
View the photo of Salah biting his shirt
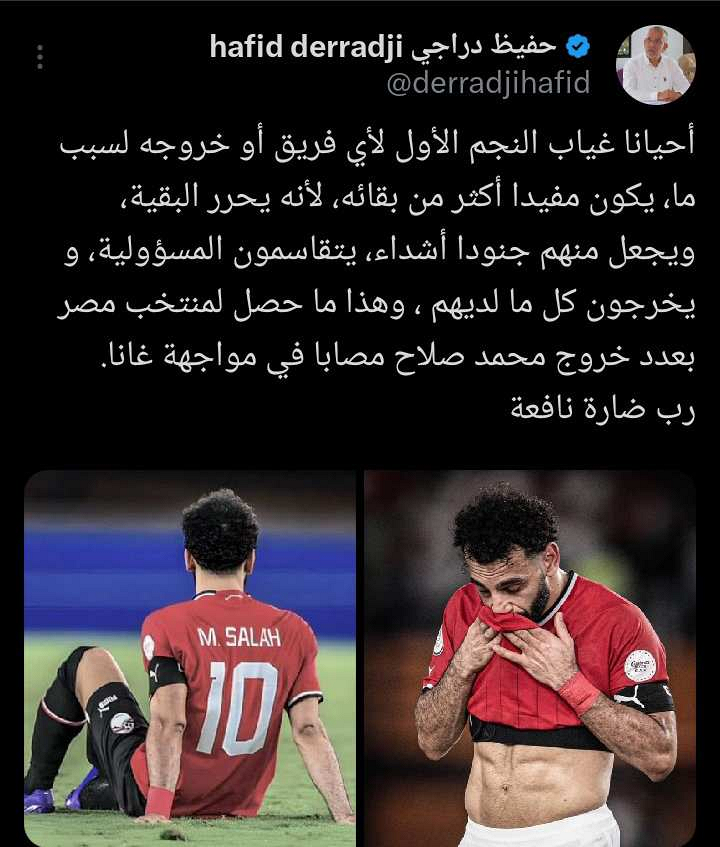[530, 658]
